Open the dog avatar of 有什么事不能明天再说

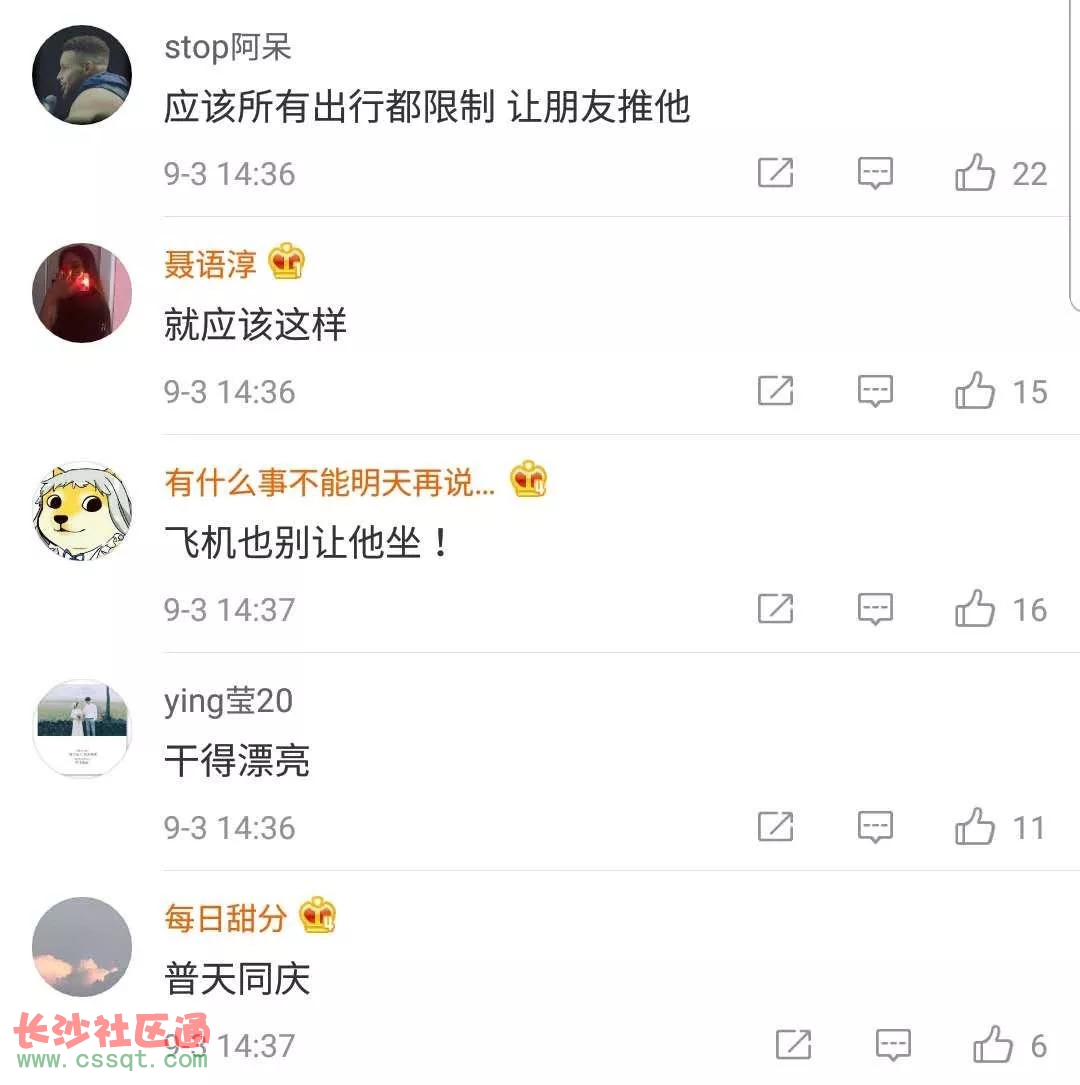82,511
